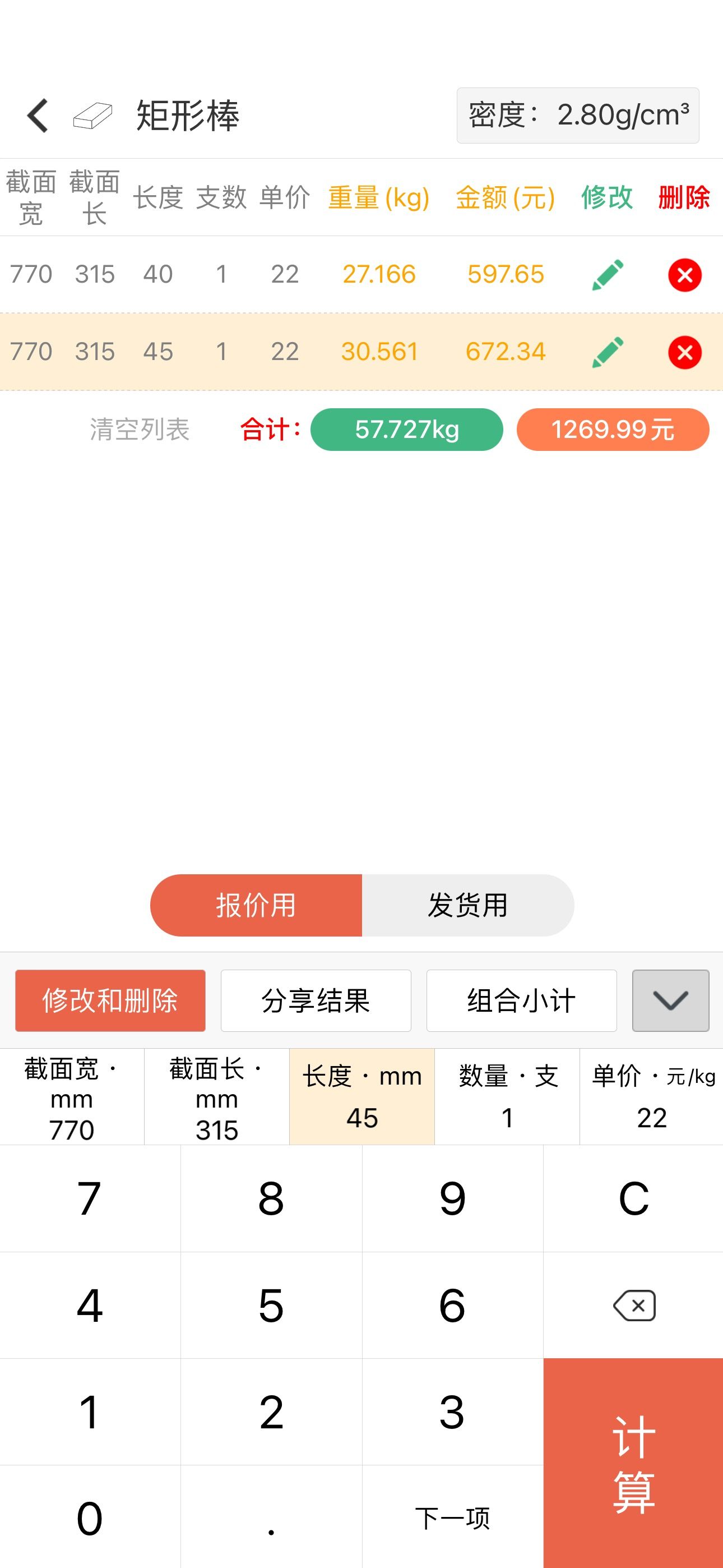Edit the row with length 45
723x1568 pixels.
(608, 352)
